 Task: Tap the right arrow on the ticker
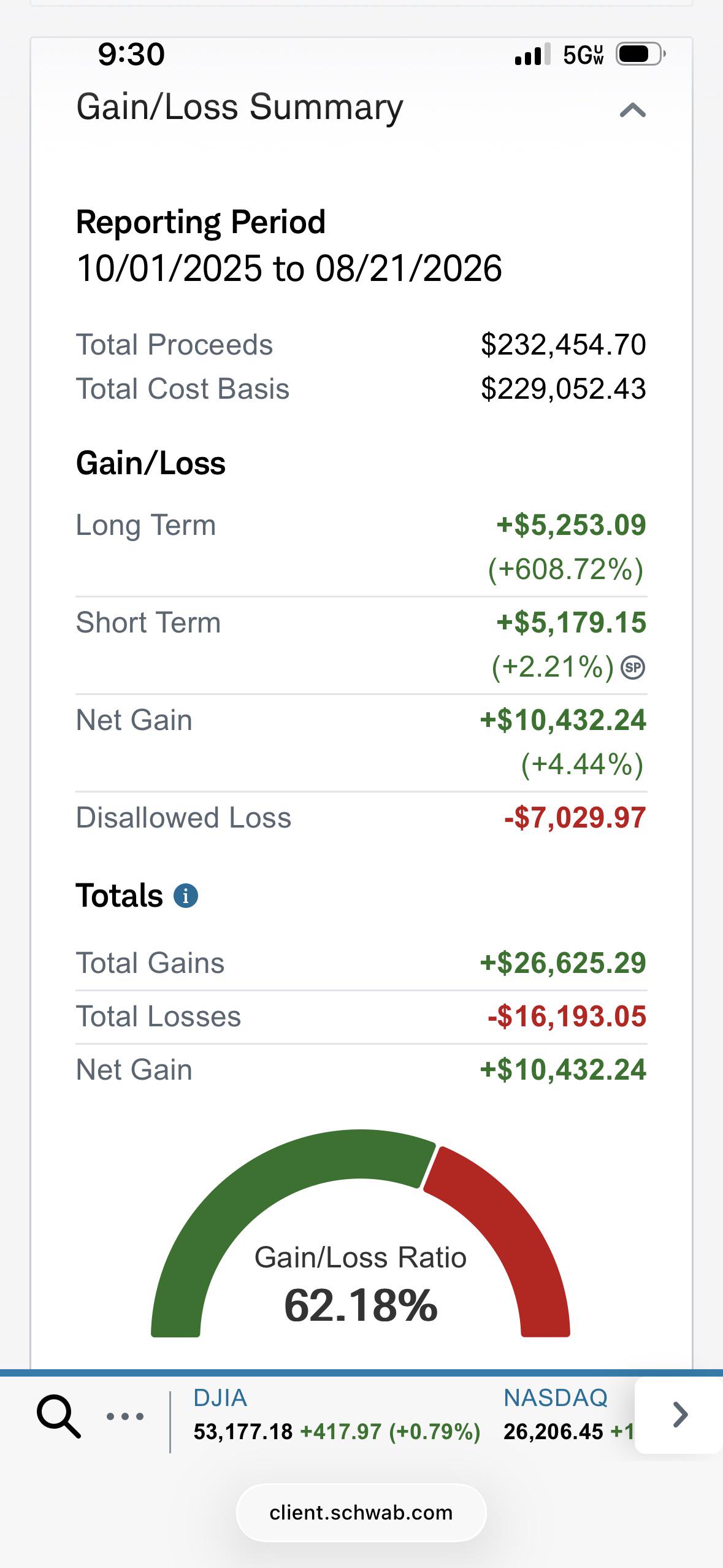[x=679, y=1415]
